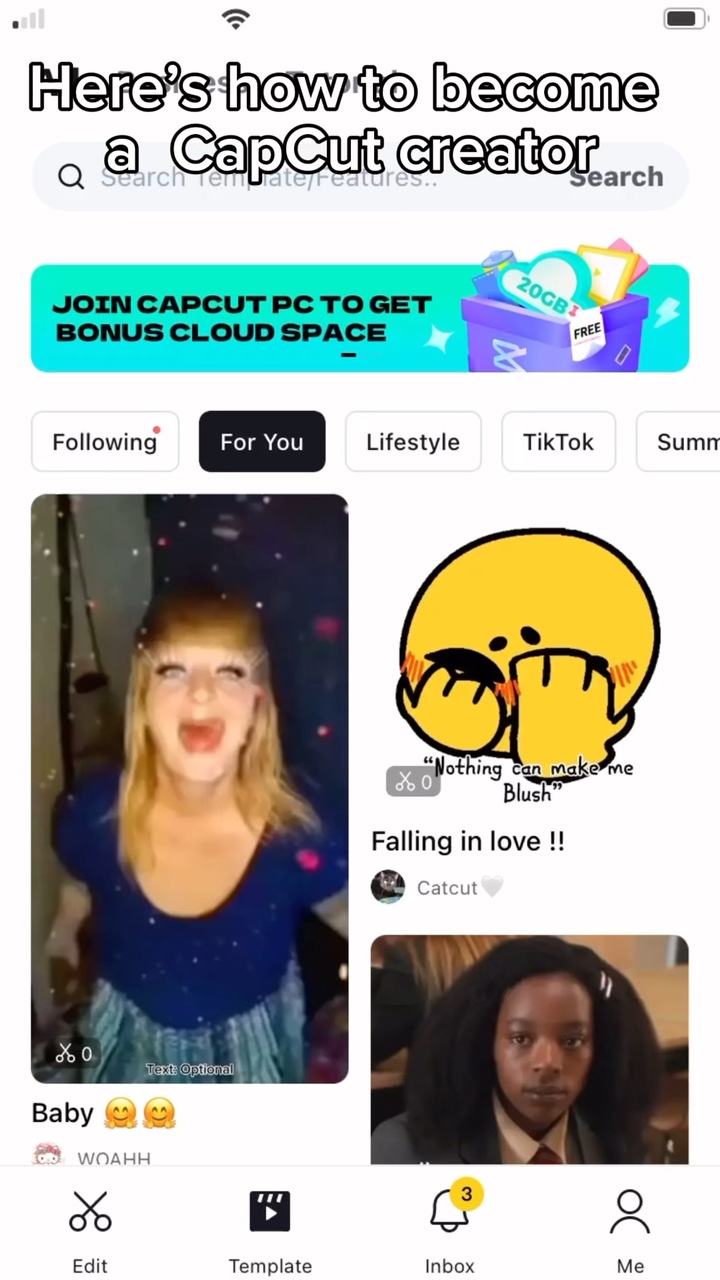Open the Baby template
Screen dimensions: 720x1280
[x=190, y=788]
